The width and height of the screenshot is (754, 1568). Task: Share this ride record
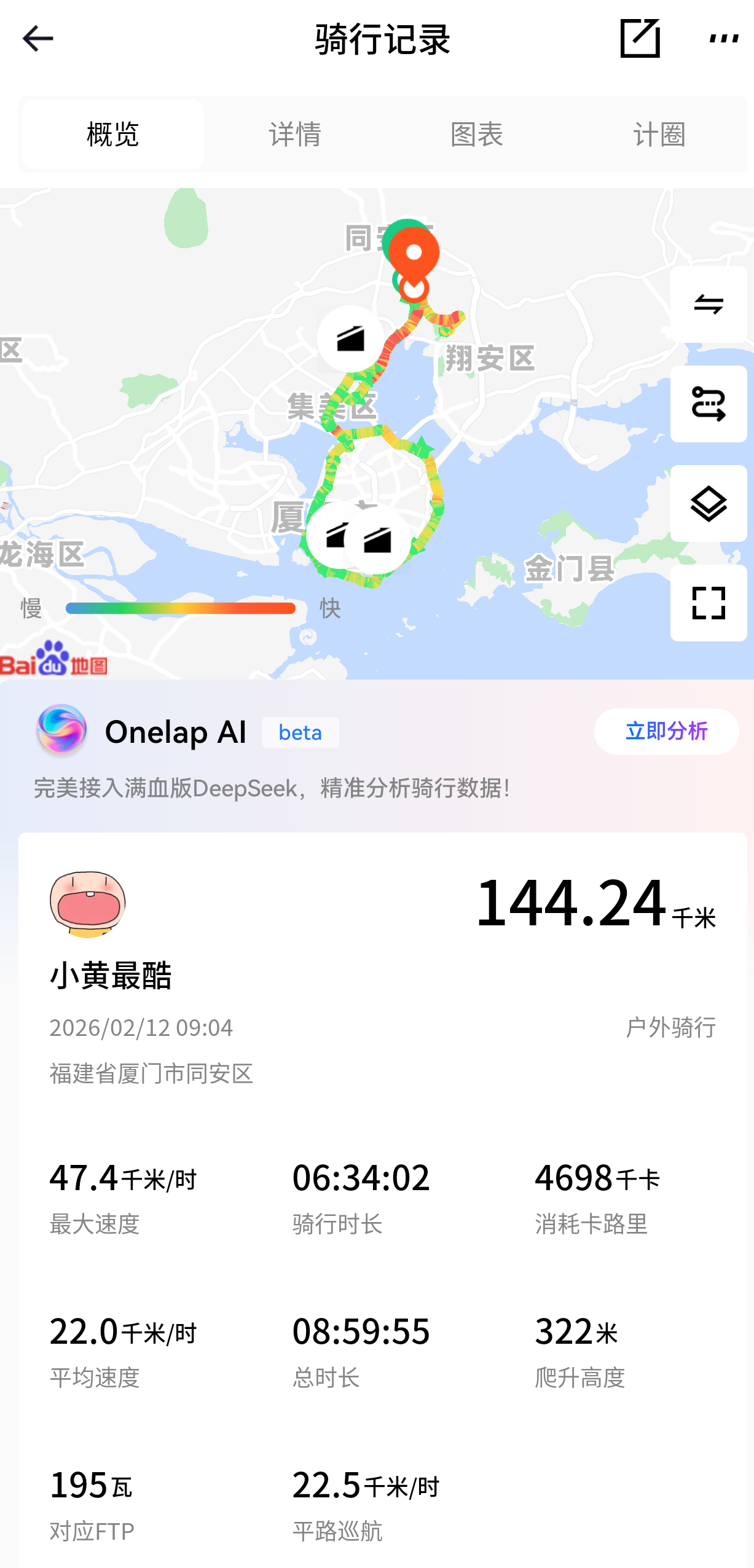click(640, 39)
